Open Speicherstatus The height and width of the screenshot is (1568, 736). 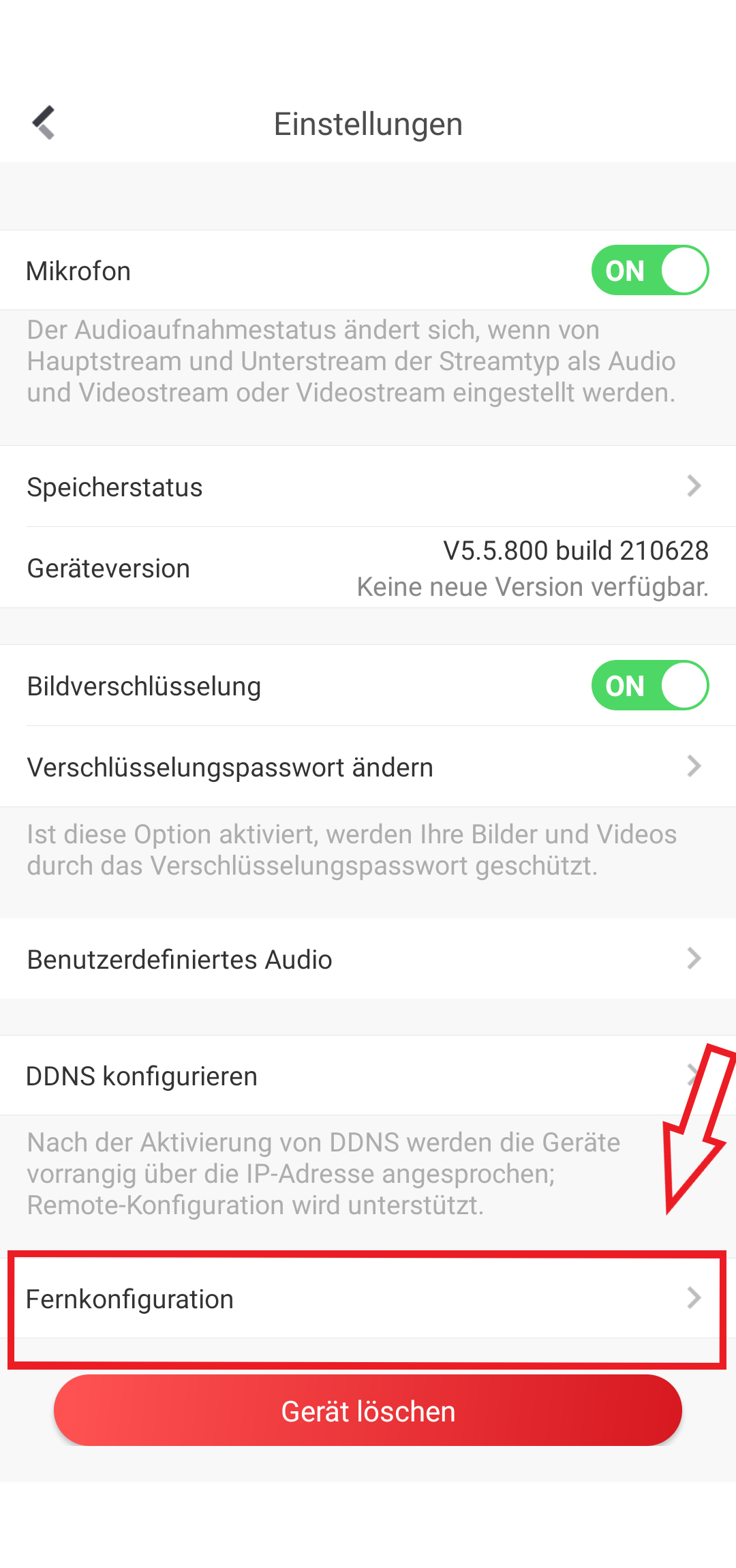pos(368,487)
